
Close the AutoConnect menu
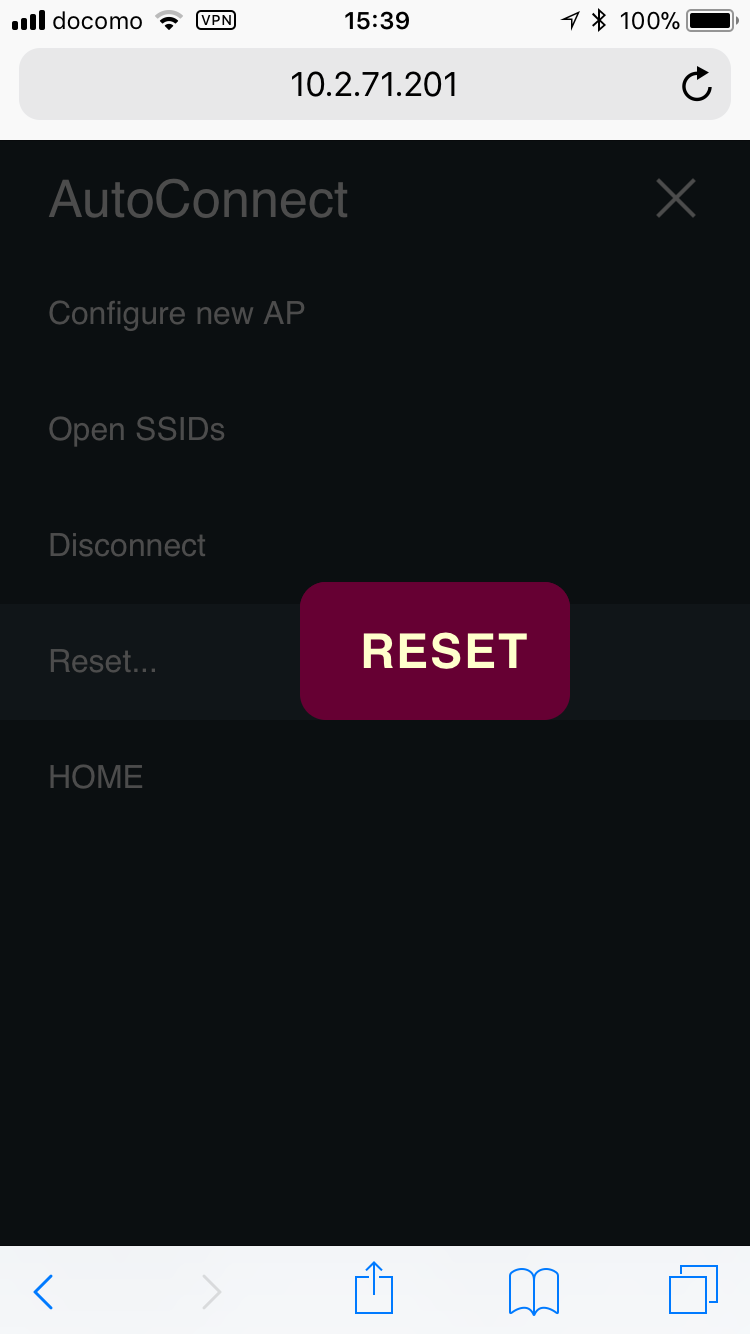676,197
